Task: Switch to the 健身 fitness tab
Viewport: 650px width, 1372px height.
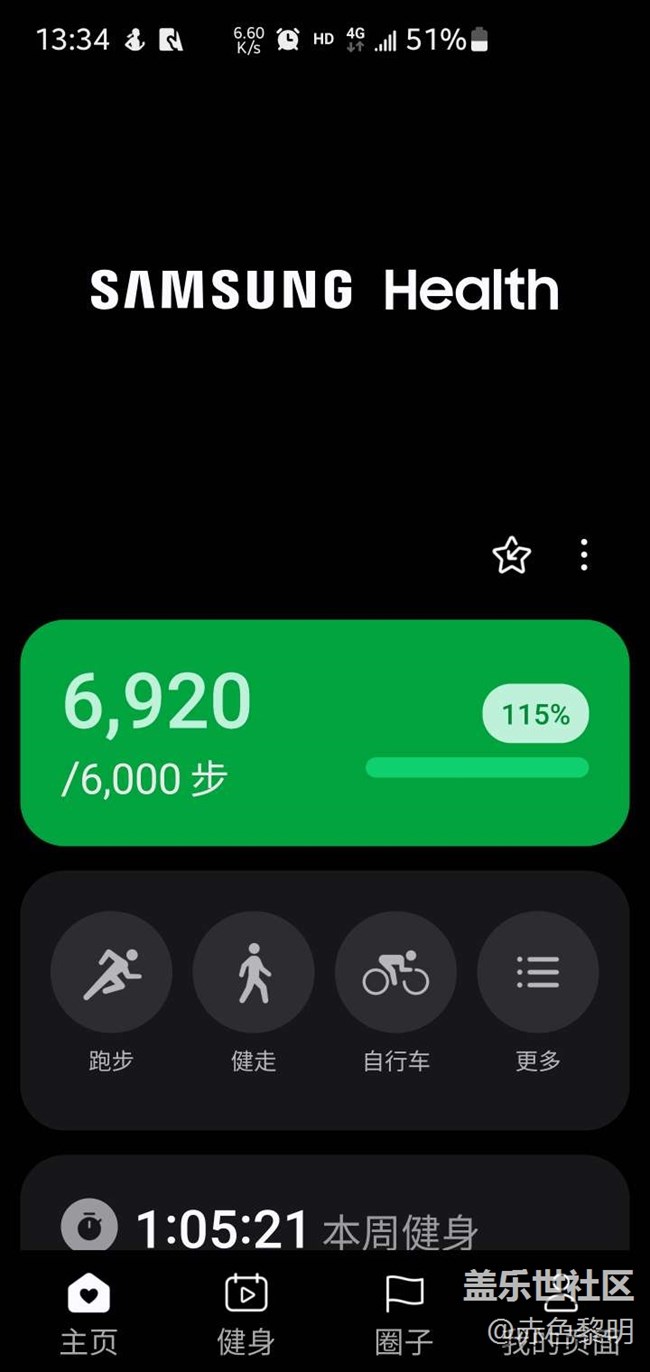Action: 246,1313
